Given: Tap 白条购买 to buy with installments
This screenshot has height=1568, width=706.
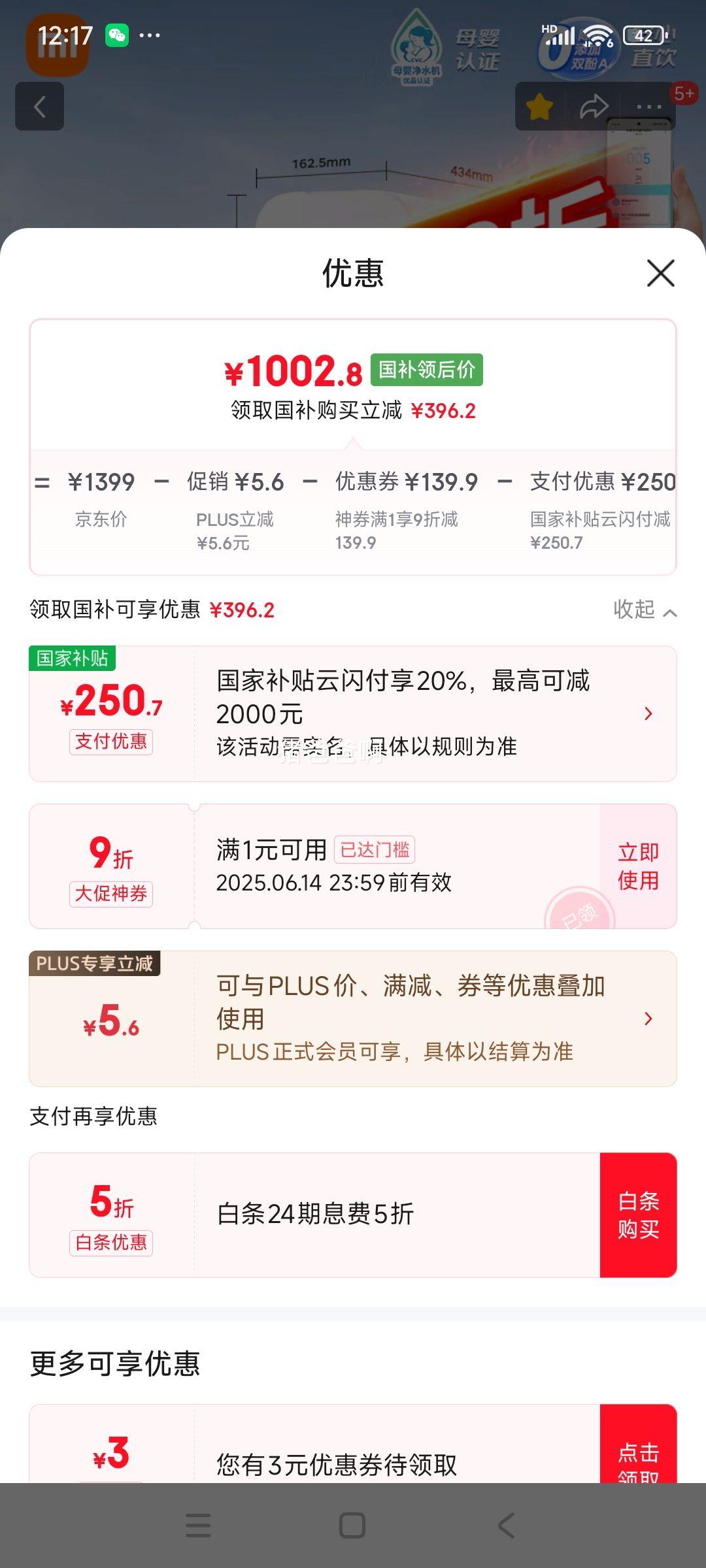Looking at the screenshot, I should click(638, 1215).
